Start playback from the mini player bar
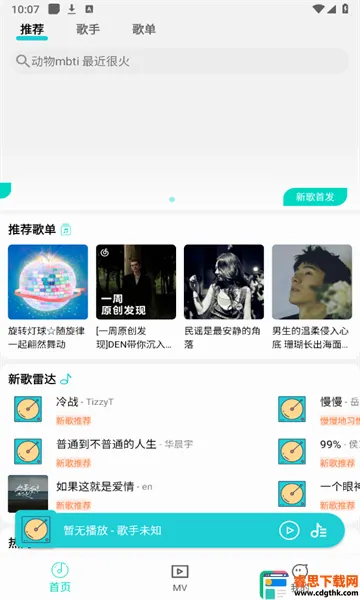360x600 pixels. click(289, 530)
